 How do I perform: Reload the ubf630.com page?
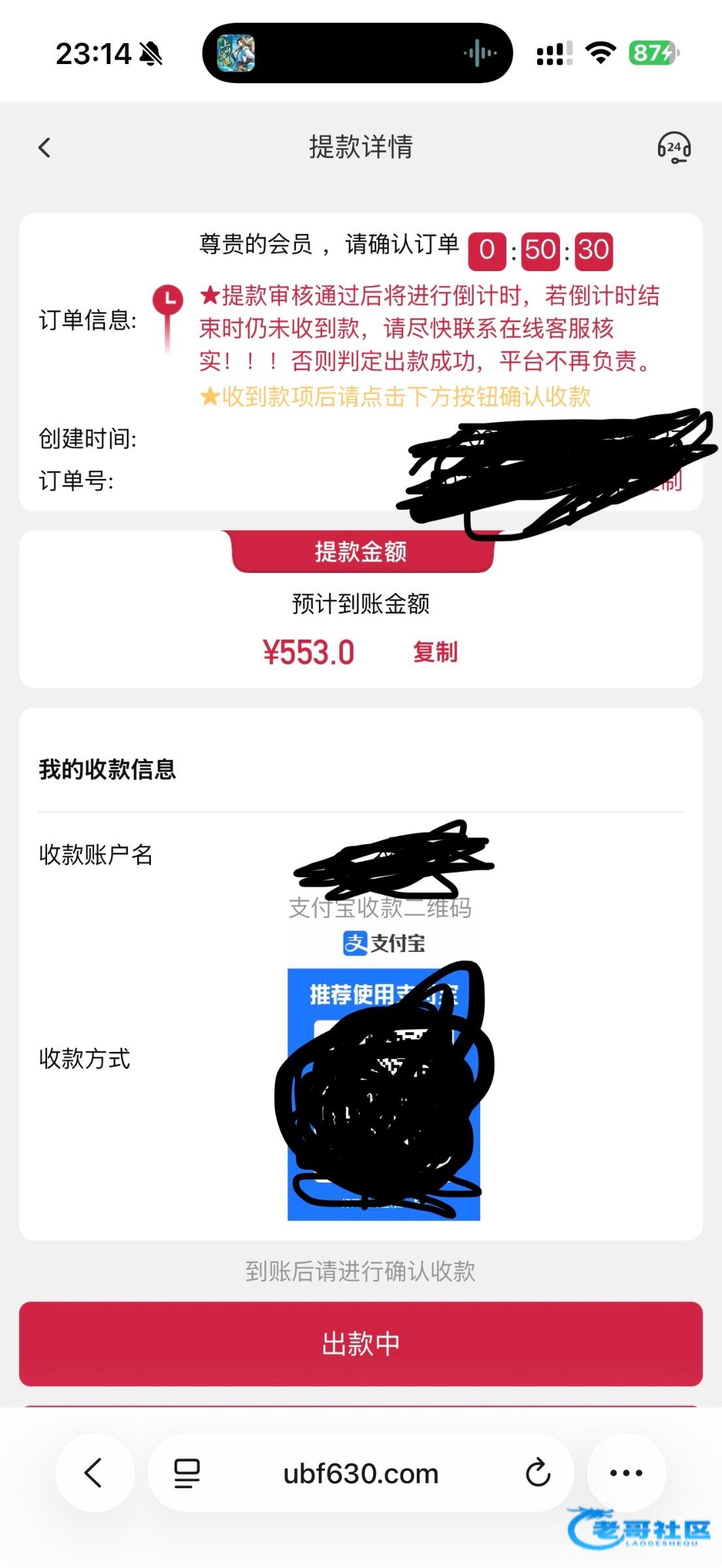[x=538, y=1473]
